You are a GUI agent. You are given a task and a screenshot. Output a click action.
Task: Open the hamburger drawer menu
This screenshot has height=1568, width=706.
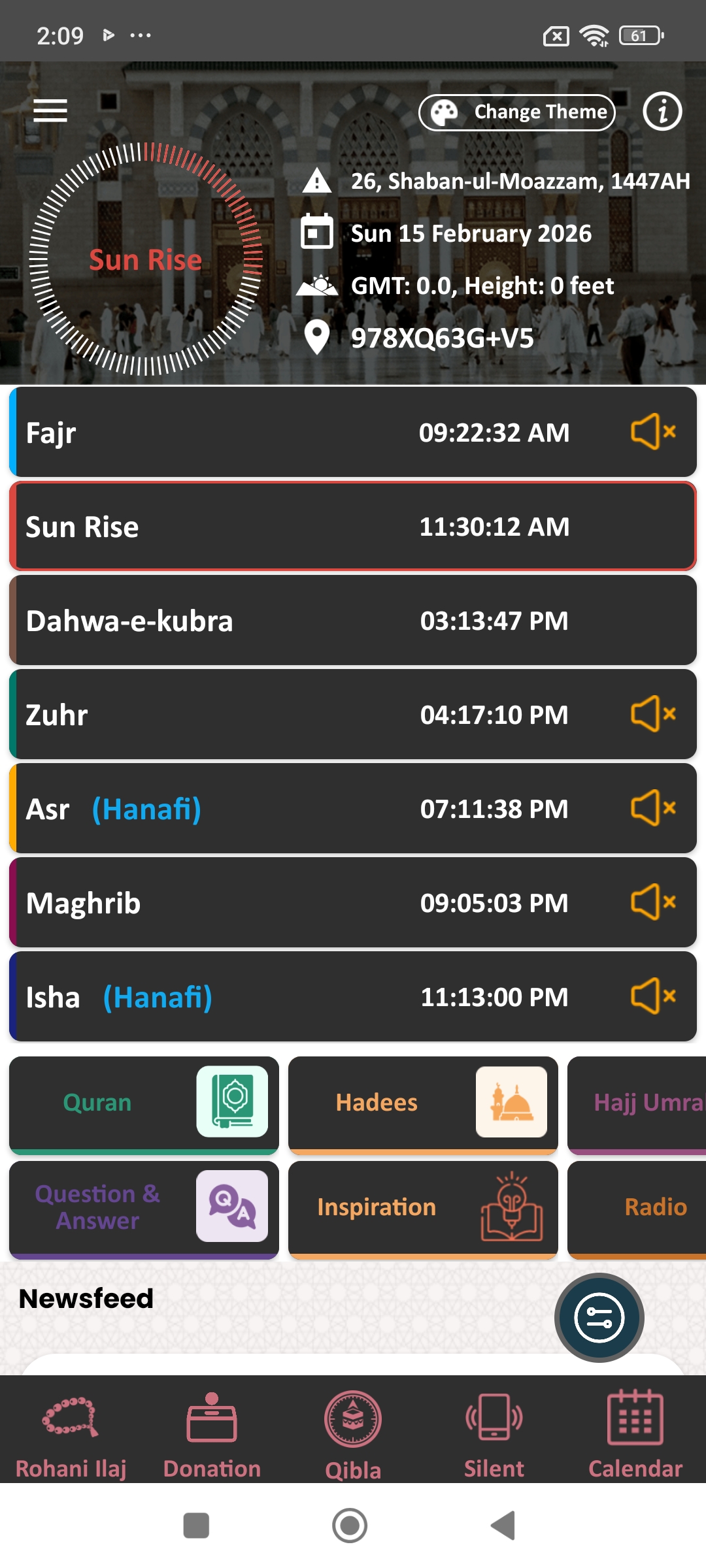(x=50, y=111)
